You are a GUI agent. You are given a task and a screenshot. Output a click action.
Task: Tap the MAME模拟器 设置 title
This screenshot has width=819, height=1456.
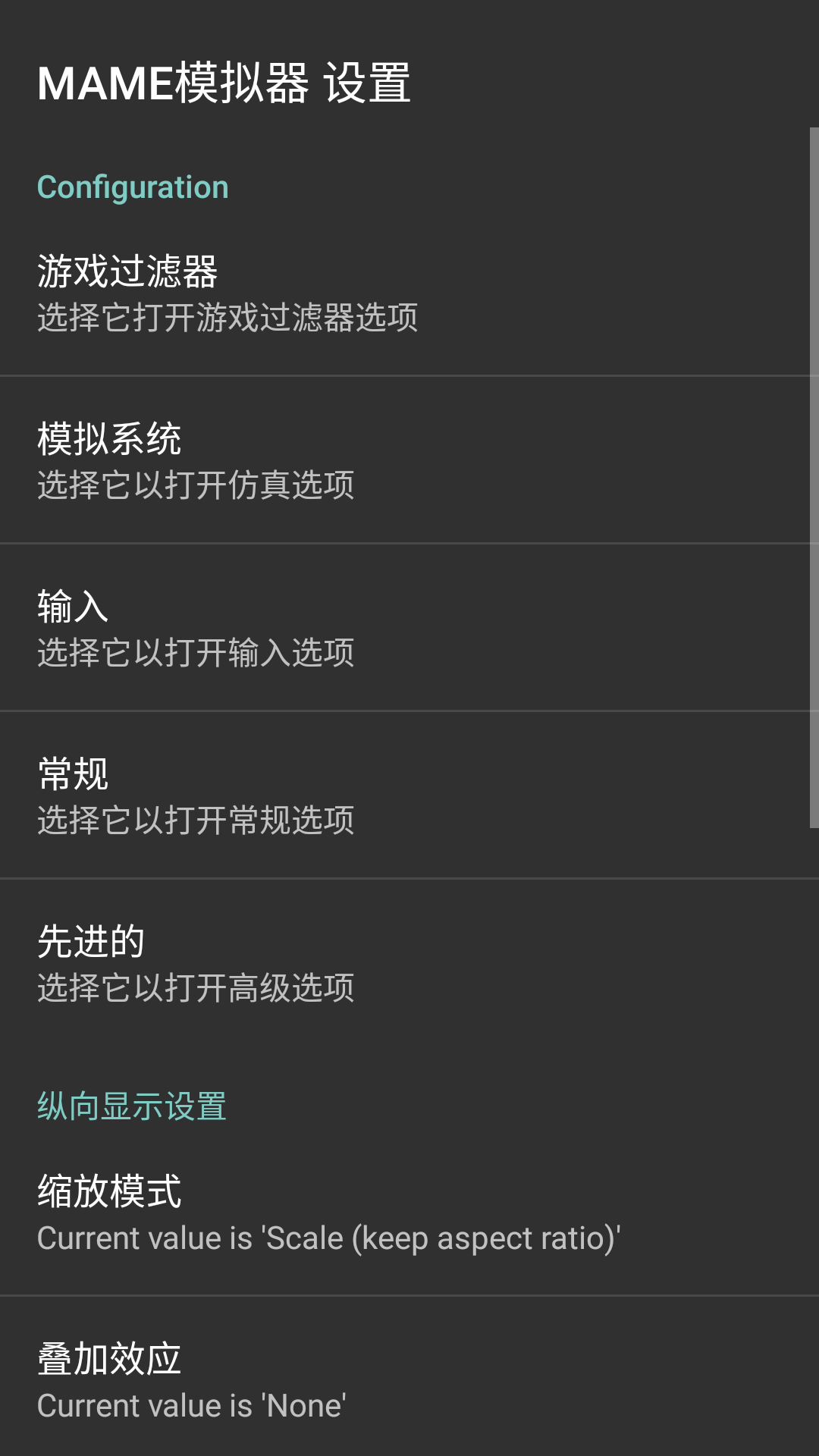coord(224,83)
